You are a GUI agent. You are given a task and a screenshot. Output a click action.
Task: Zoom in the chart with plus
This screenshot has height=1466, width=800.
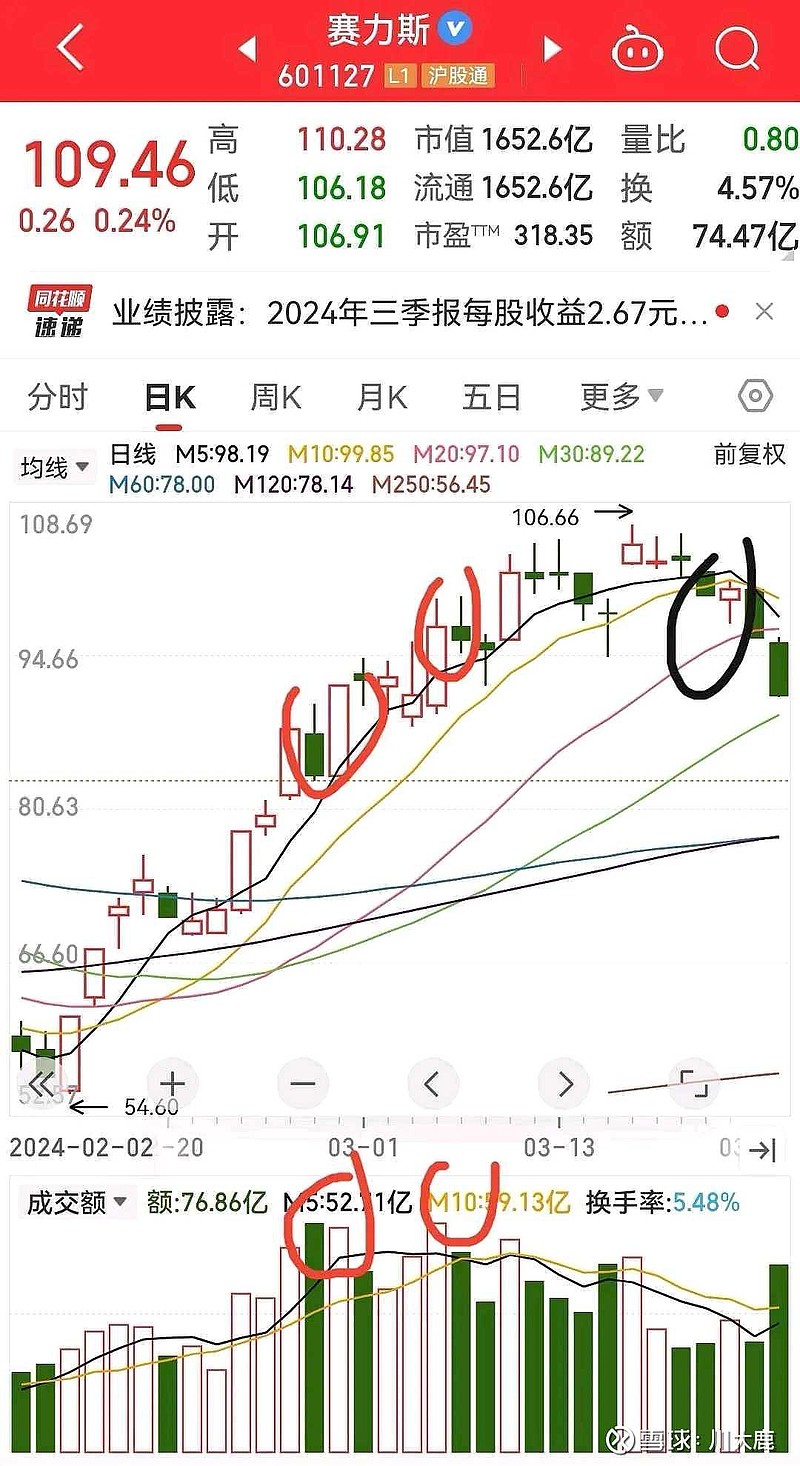(x=173, y=1083)
